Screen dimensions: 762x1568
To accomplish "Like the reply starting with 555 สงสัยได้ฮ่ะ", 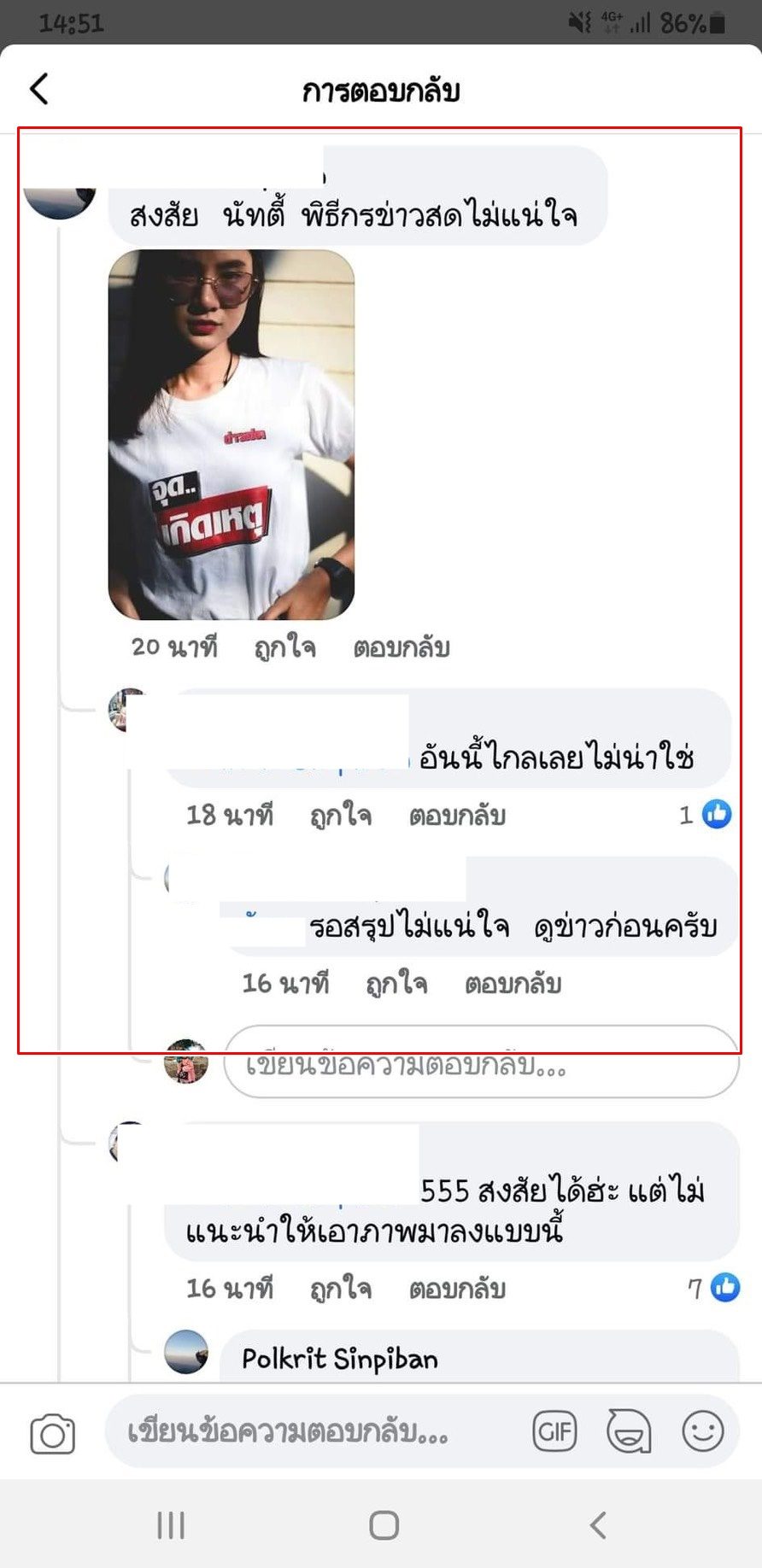I will 340,1288.
